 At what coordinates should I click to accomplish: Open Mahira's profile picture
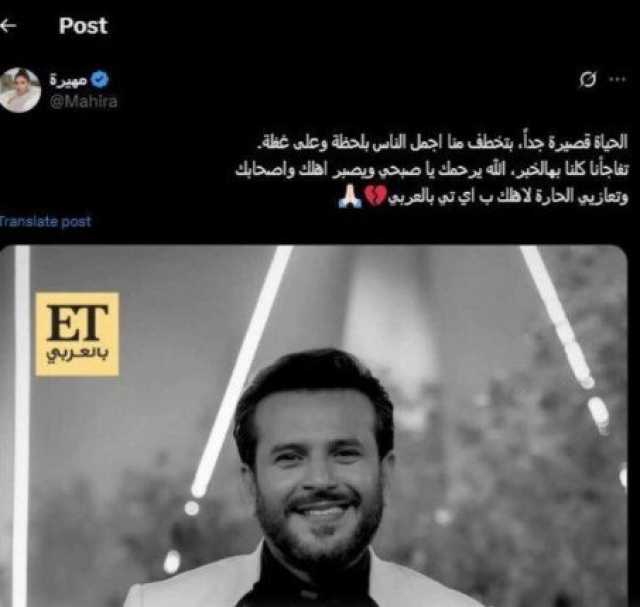pos(20,90)
